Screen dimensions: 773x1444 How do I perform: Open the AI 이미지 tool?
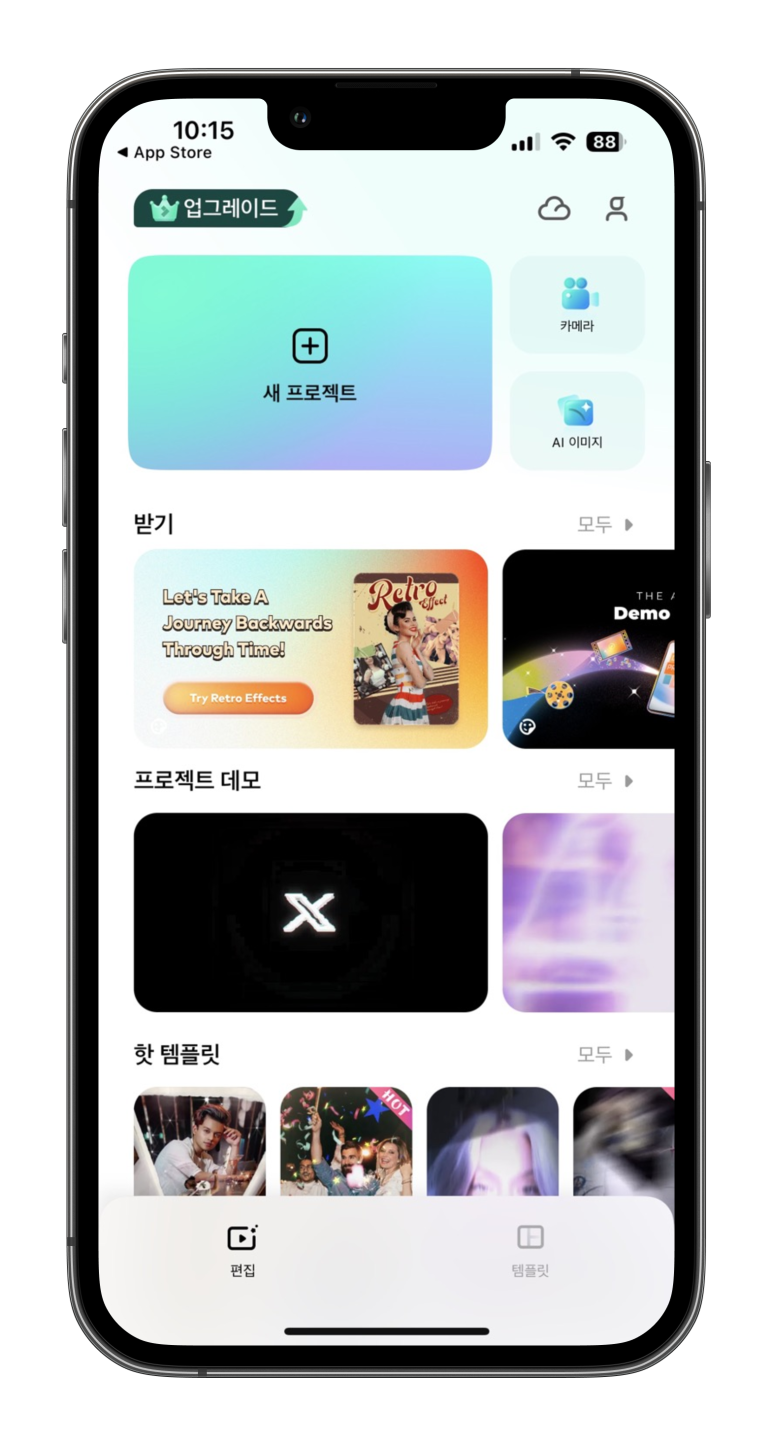(x=577, y=420)
